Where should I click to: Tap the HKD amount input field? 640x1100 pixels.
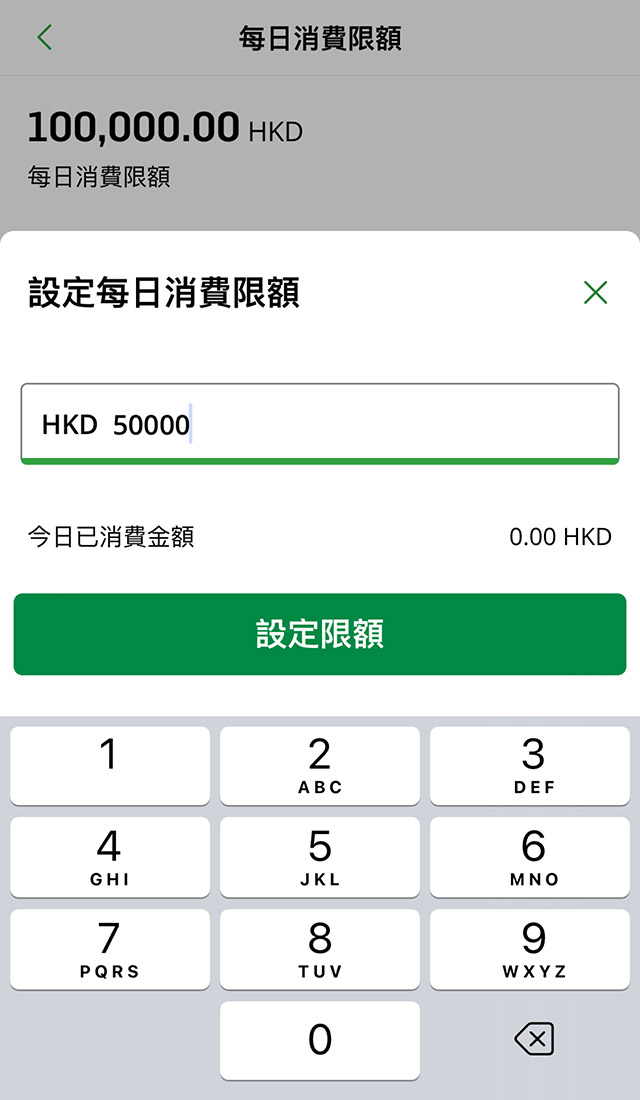[x=320, y=425]
